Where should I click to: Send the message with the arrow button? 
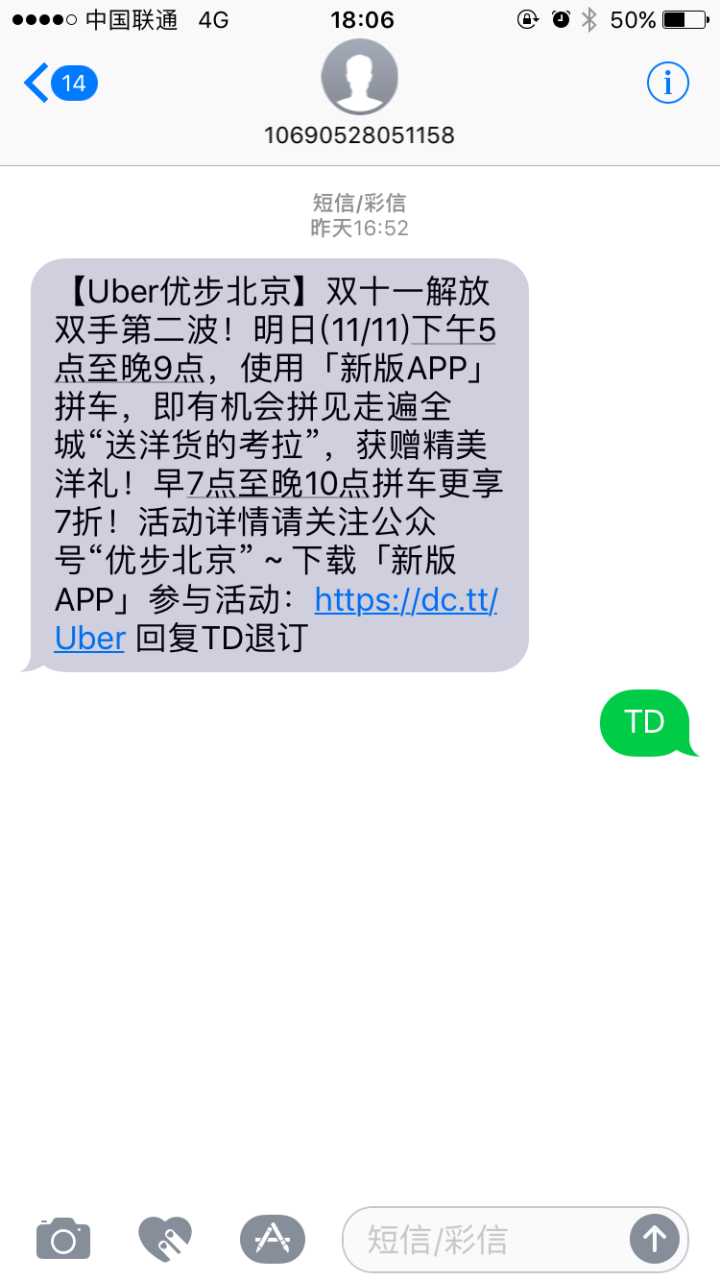654,1240
